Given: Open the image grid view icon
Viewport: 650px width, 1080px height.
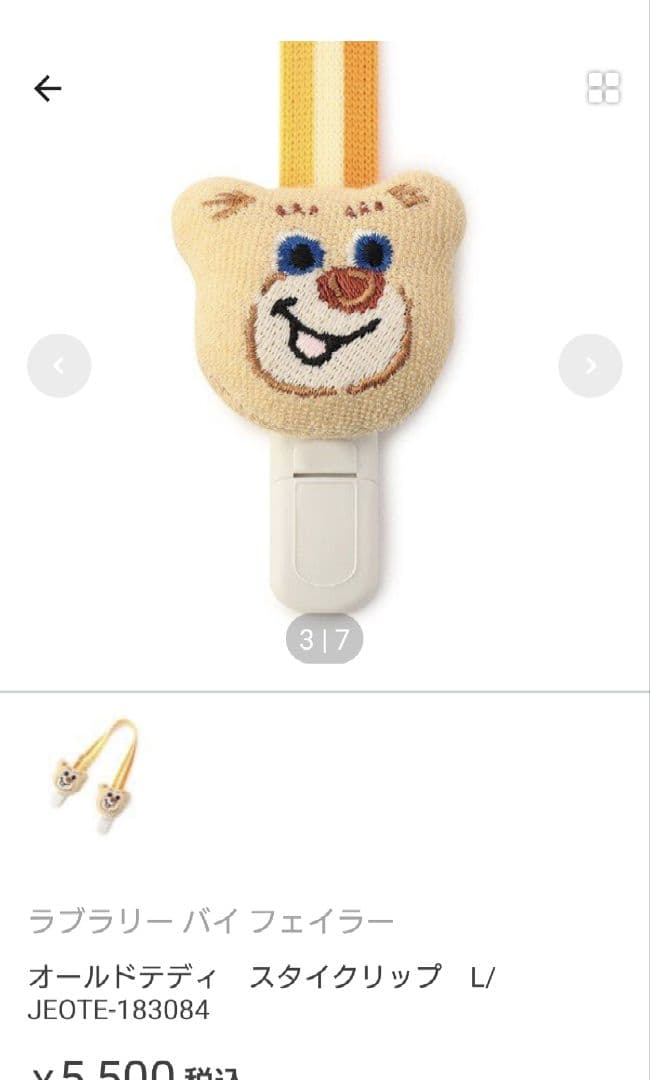Looking at the screenshot, I should tap(603, 88).
